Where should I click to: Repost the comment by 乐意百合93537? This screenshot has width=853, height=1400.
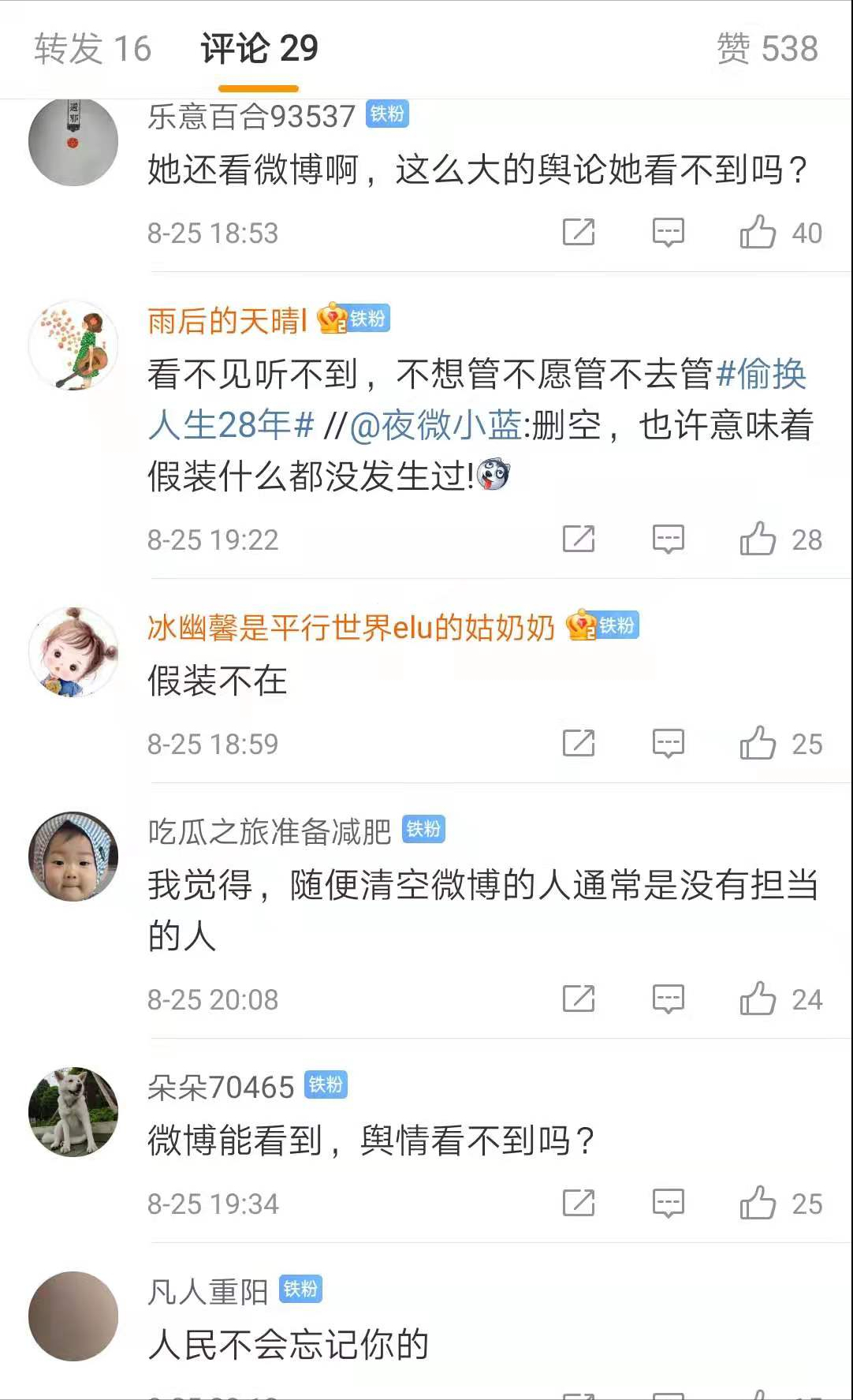[579, 233]
